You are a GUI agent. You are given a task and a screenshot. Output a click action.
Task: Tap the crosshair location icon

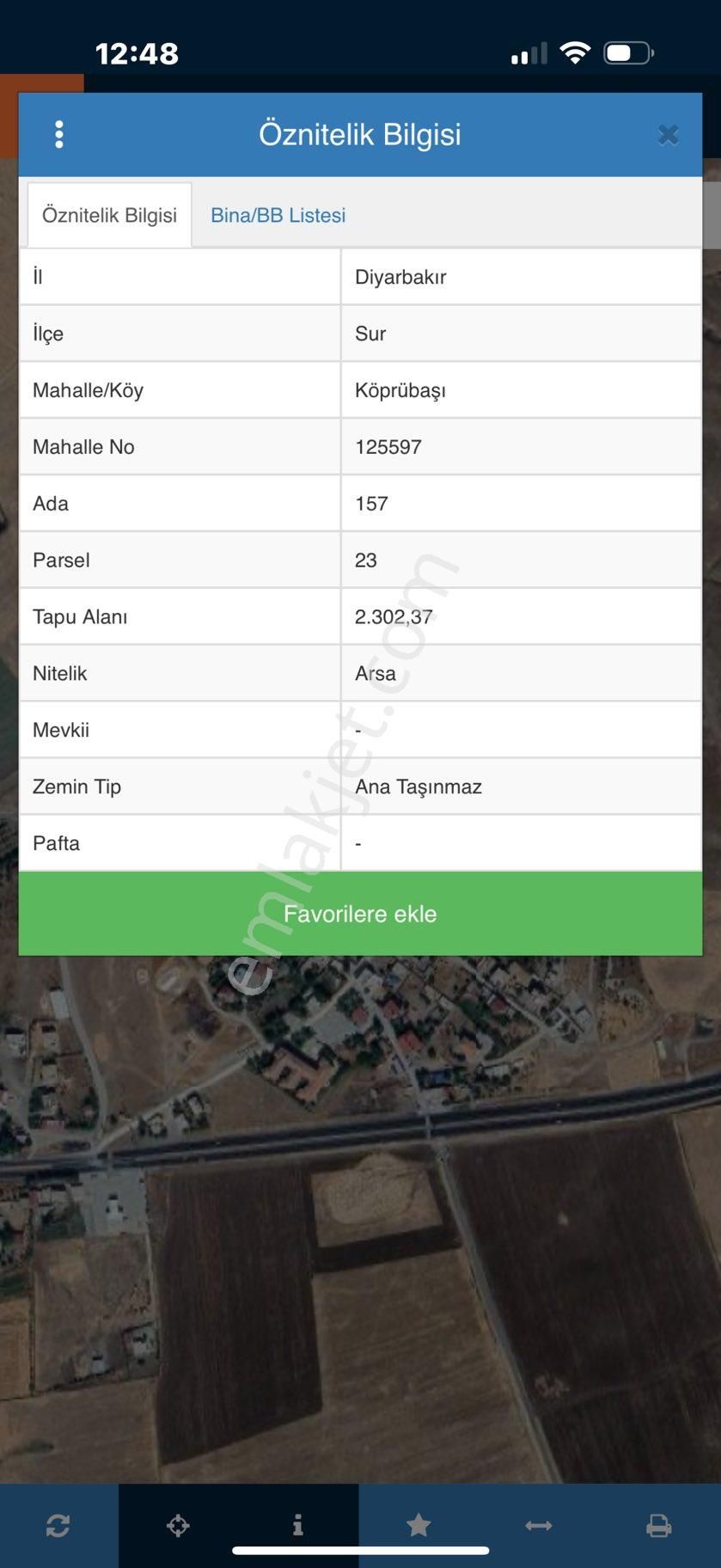click(178, 1525)
